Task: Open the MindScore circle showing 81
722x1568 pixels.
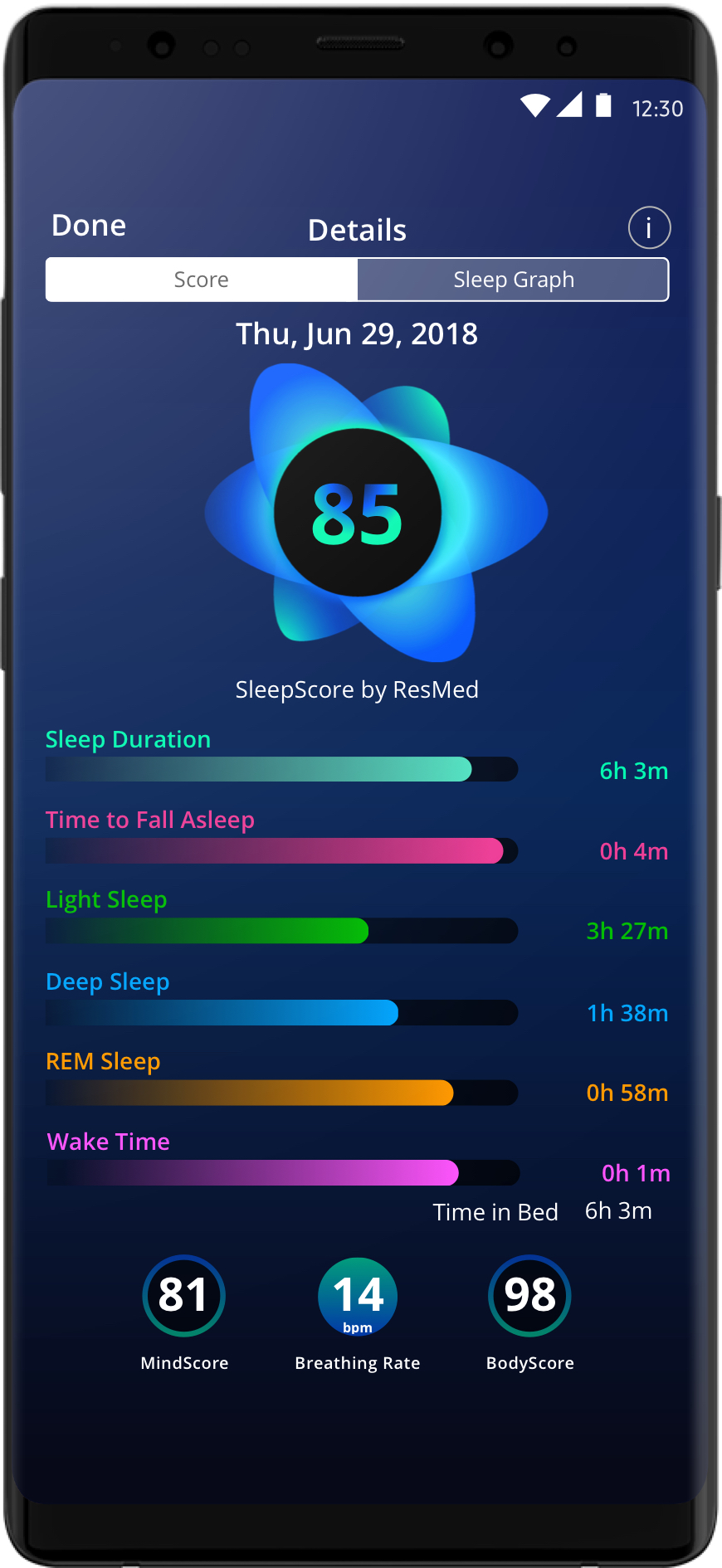Action: 183,1296
